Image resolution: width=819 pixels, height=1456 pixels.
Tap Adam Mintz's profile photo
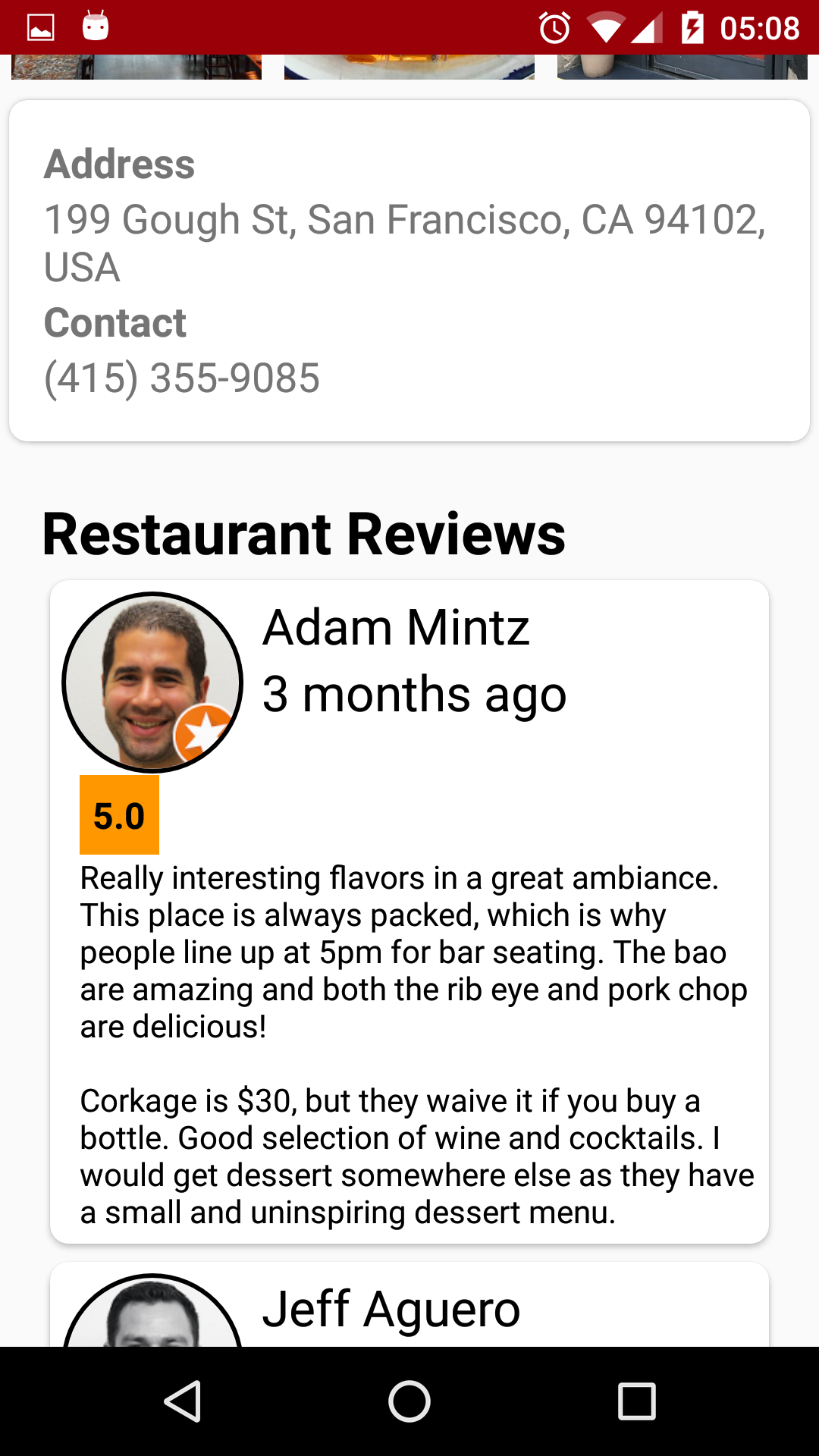pyautogui.click(x=152, y=682)
